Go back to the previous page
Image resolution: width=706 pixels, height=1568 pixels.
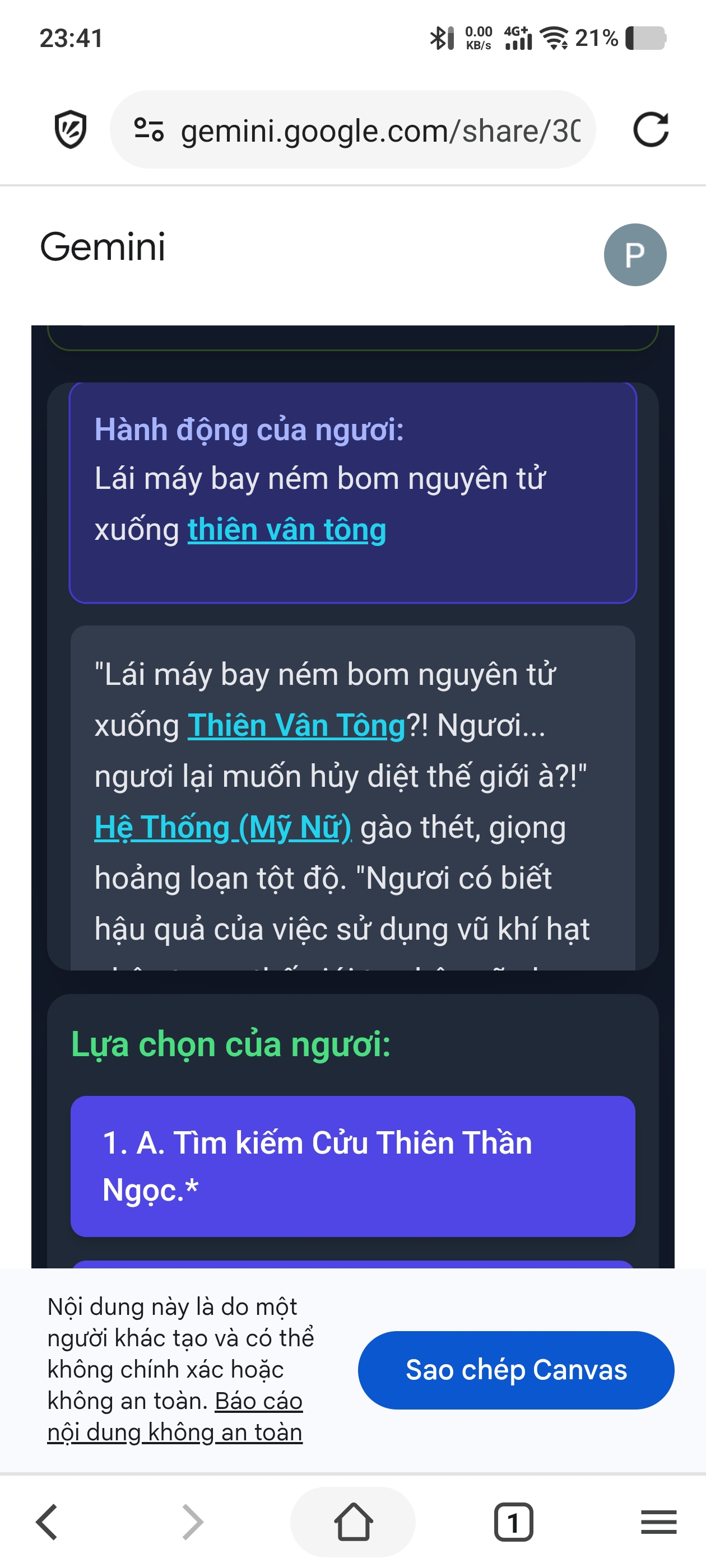pos(47,1522)
